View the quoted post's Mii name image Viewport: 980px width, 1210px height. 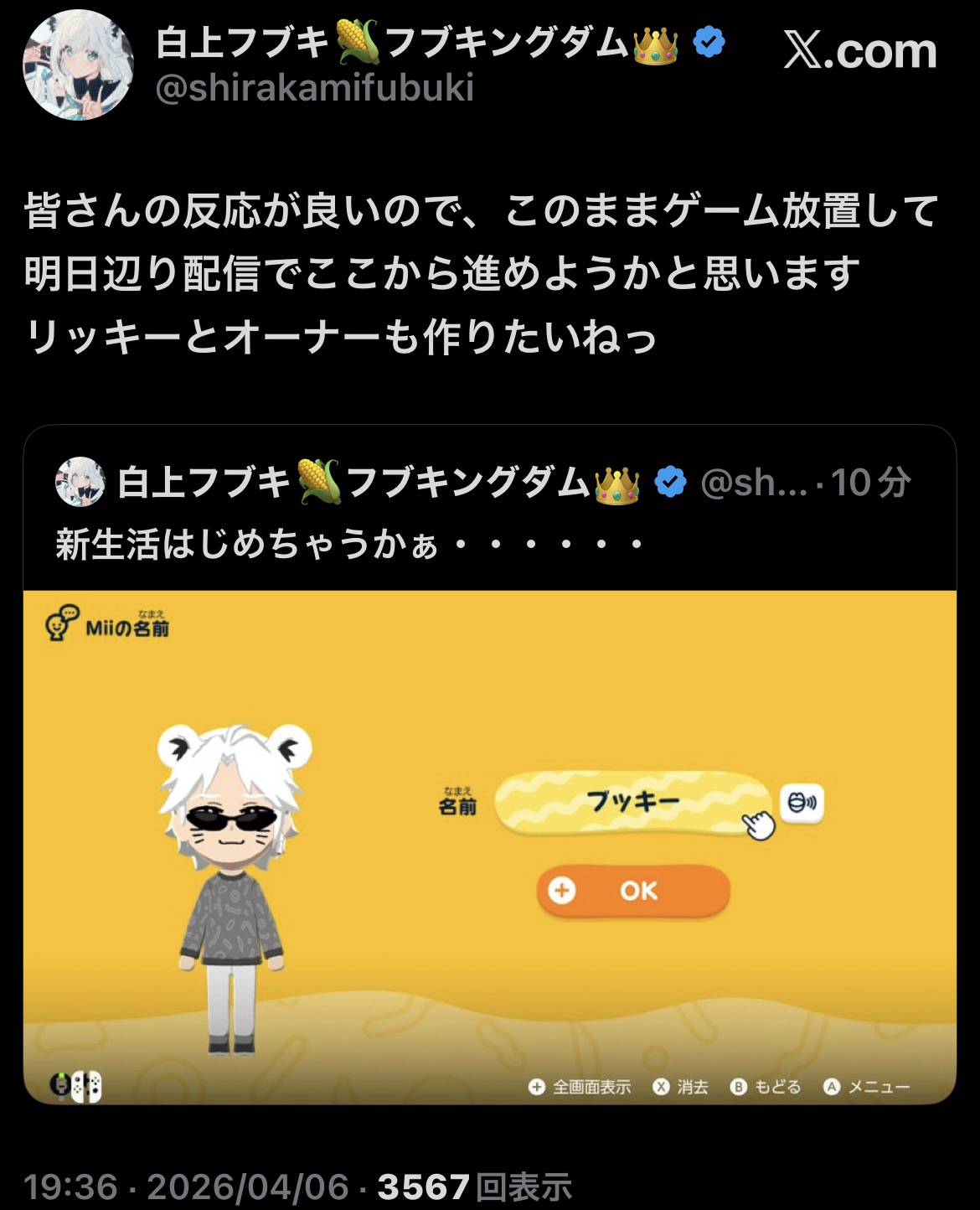(x=490, y=847)
